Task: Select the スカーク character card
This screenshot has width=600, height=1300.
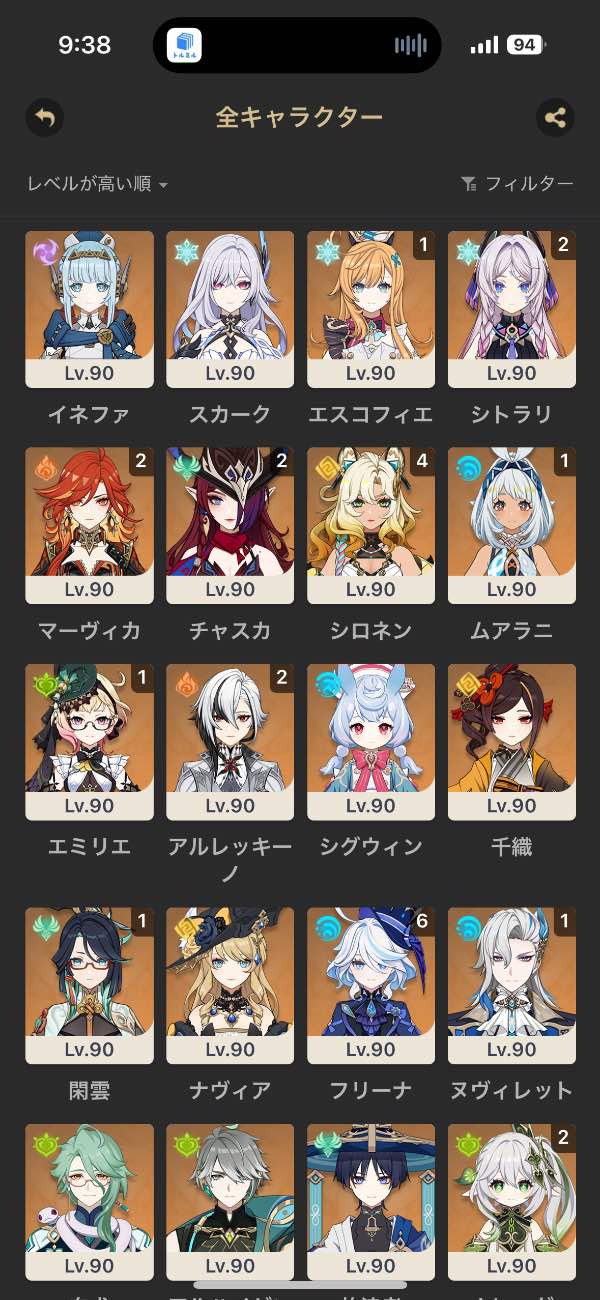Action: (x=230, y=309)
